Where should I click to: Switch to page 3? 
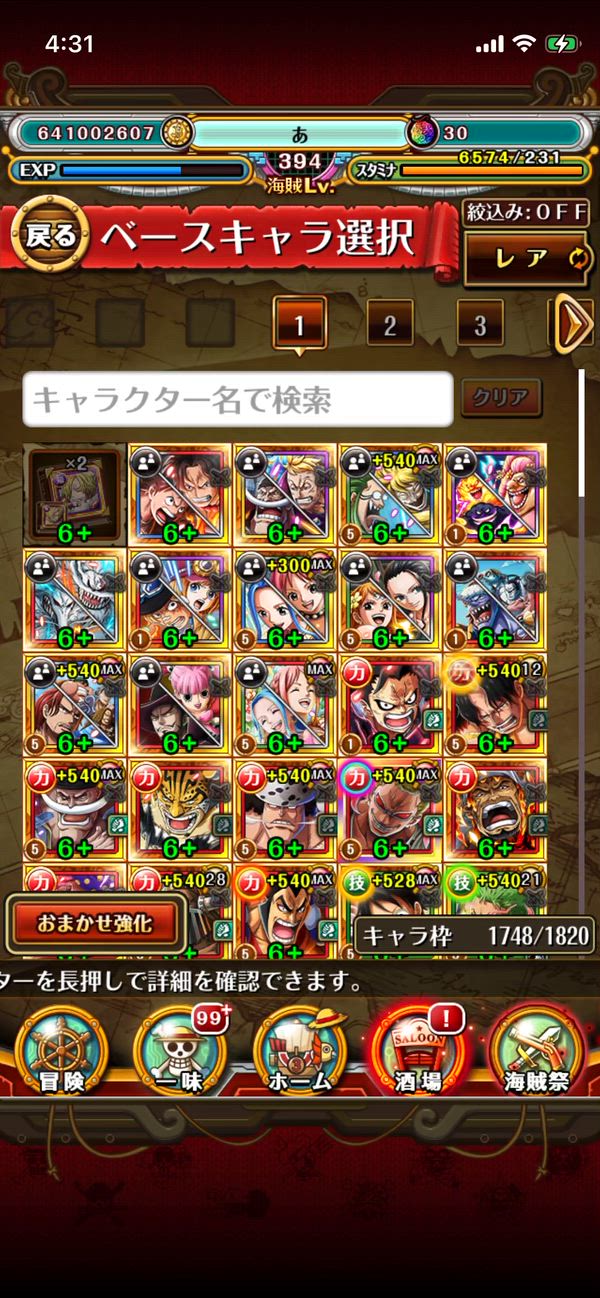tap(480, 324)
